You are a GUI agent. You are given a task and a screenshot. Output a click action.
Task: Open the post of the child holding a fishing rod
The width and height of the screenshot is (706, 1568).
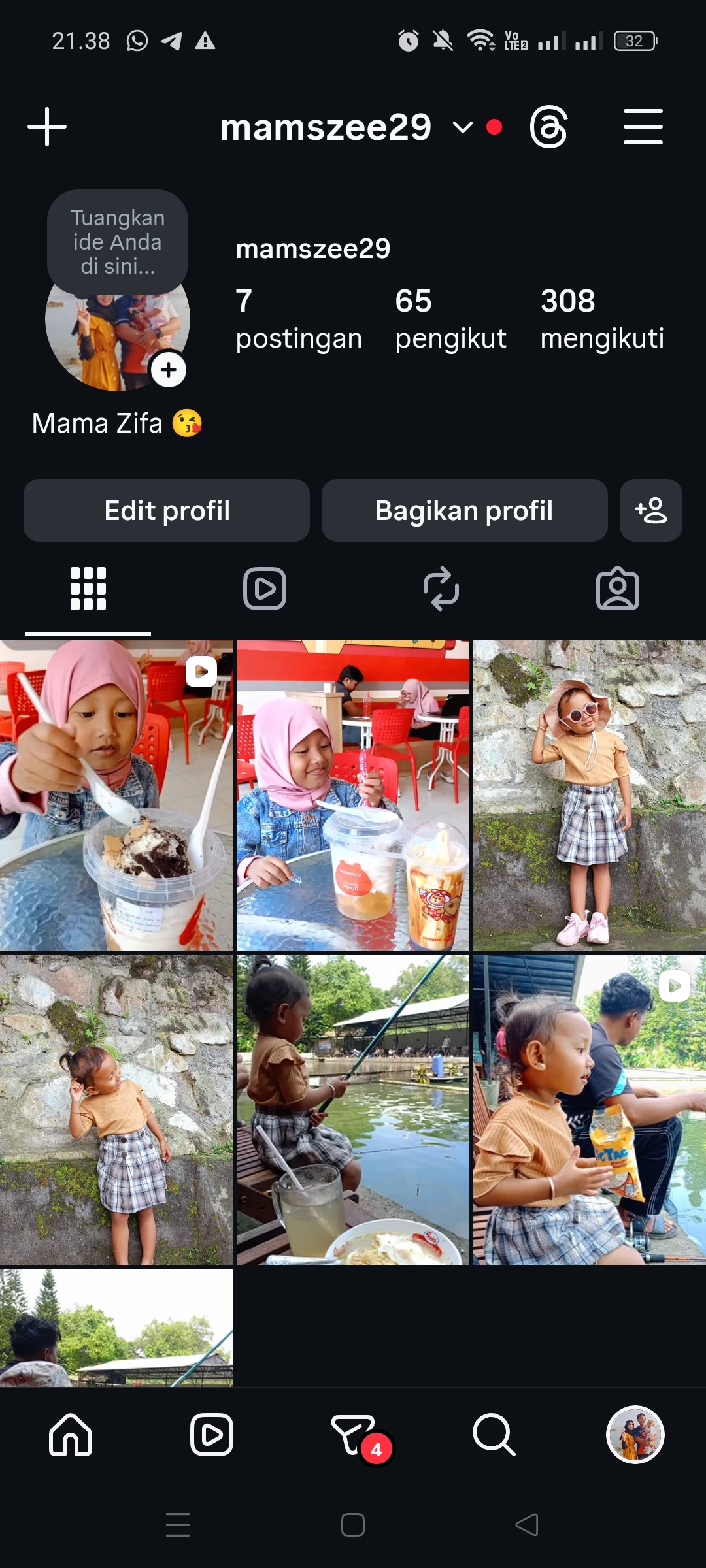[353, 1109]
